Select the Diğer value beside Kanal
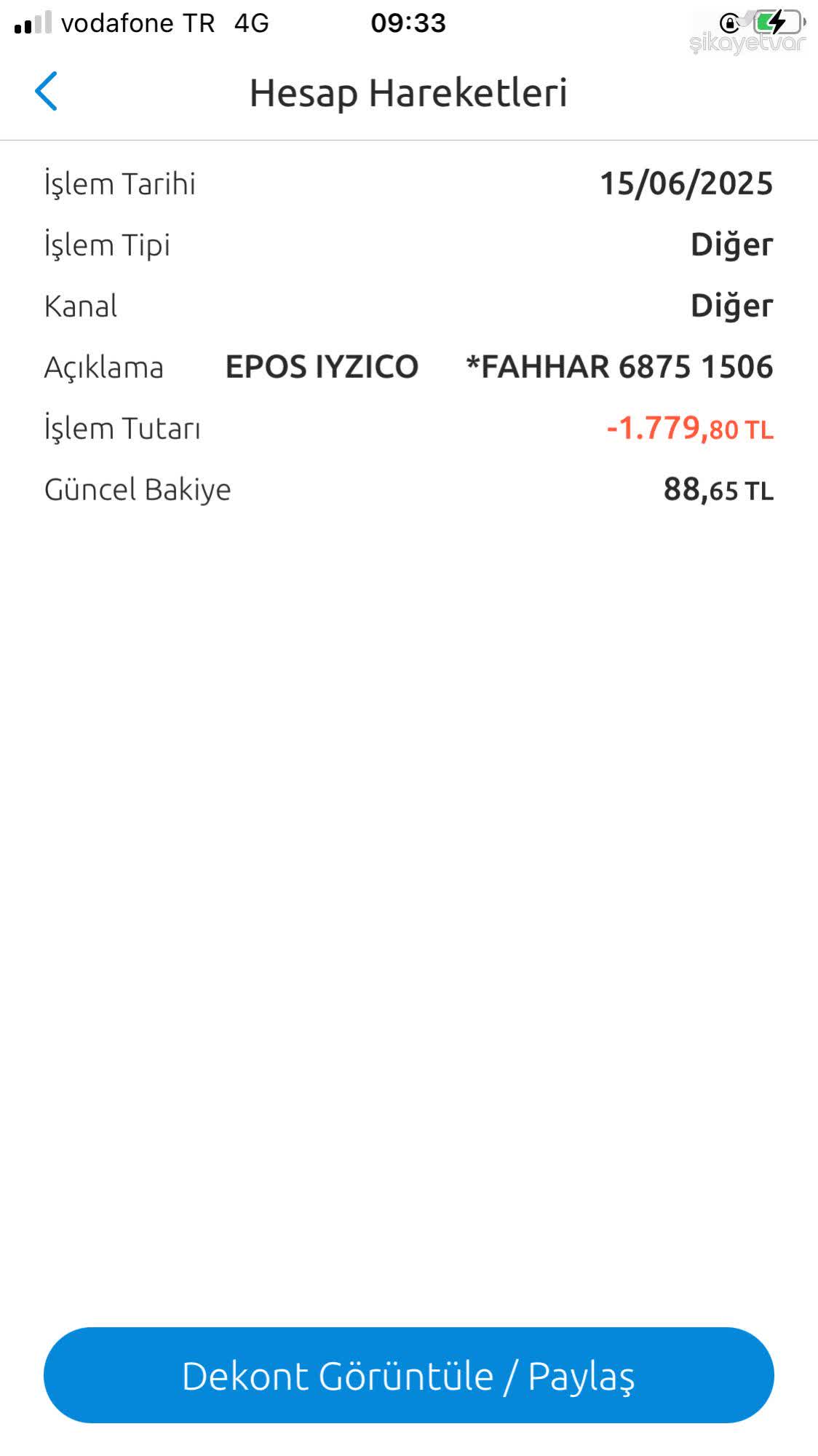The height and width of the screenshot is (1456, 818). (731, 306)
